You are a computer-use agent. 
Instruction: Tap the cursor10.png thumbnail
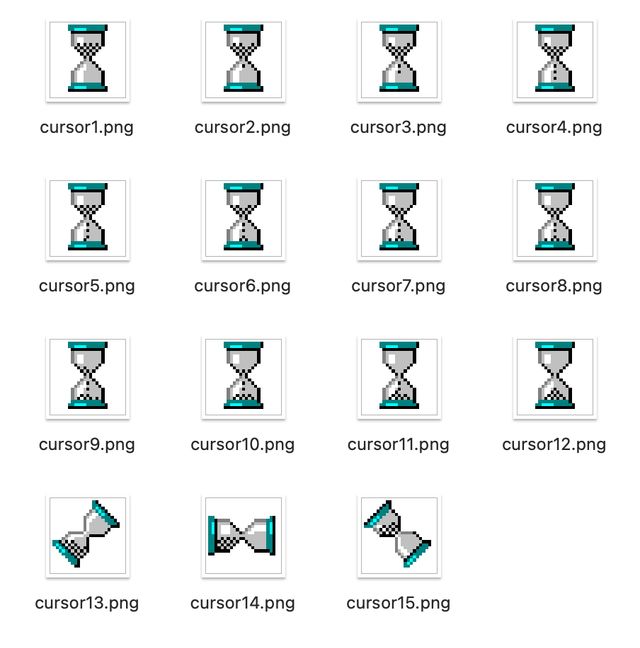tap(243, 376)
